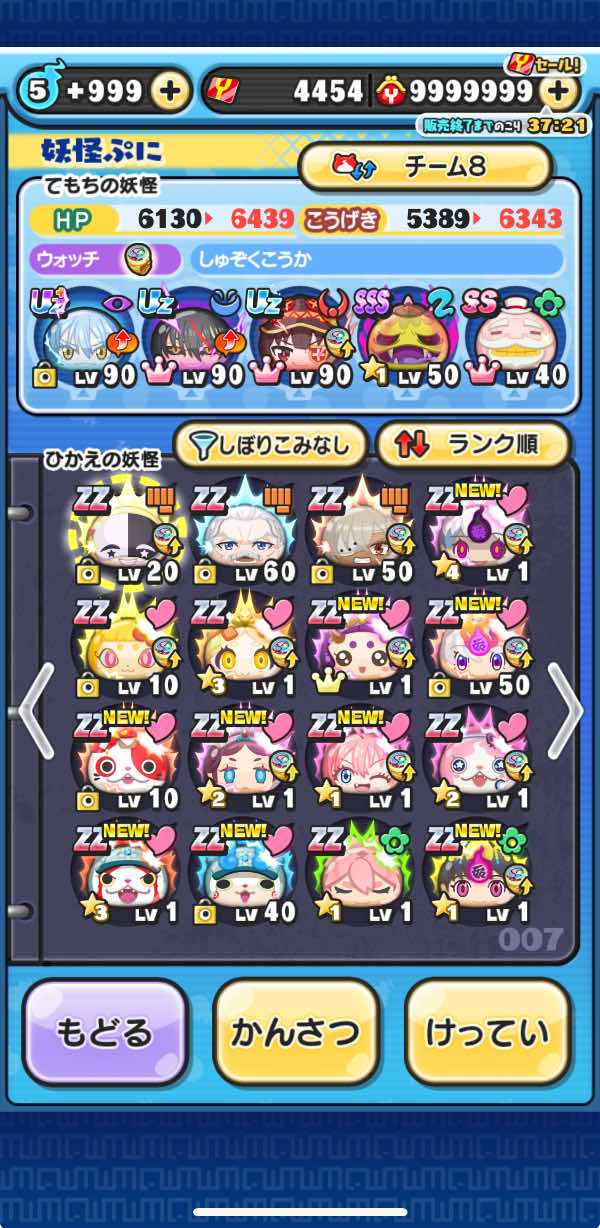Confirm the team with けってい
The width and height of the screenshot is (600, 1228).
coord(487,1032)
